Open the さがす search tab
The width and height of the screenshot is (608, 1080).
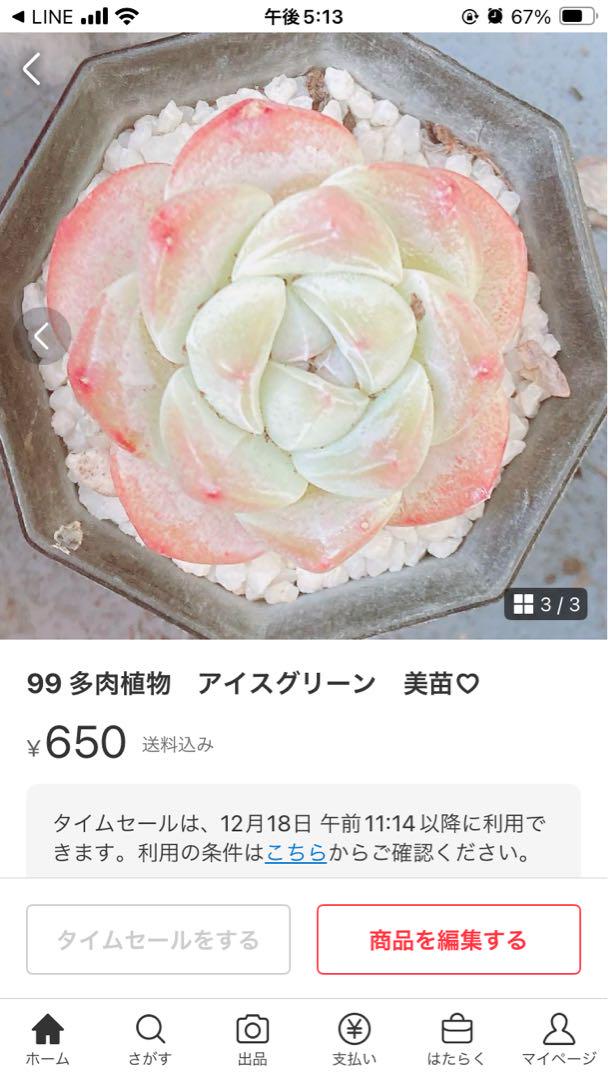(x=149, y=1040)
